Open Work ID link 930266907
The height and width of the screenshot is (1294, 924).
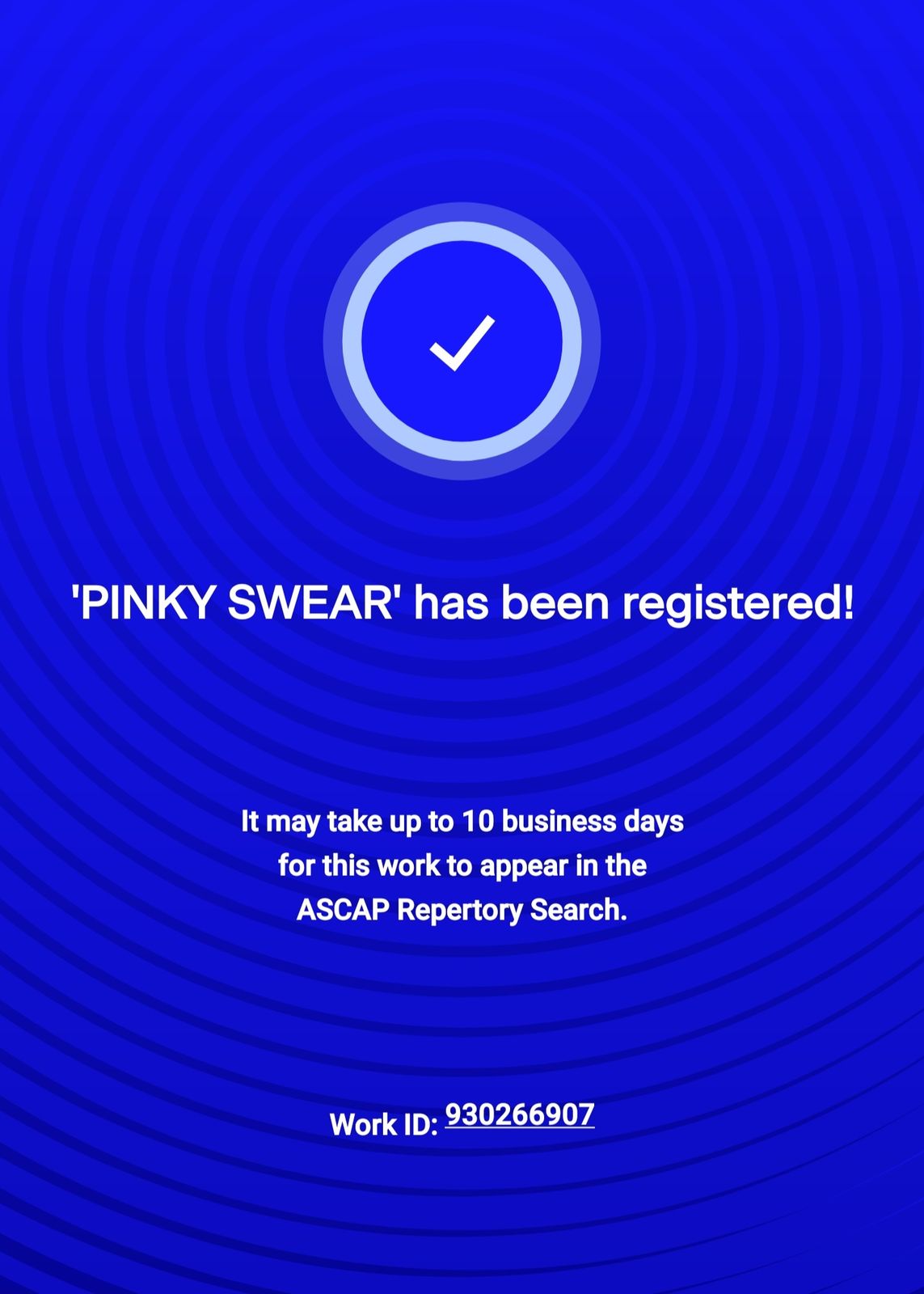[x=520, y=1114]
